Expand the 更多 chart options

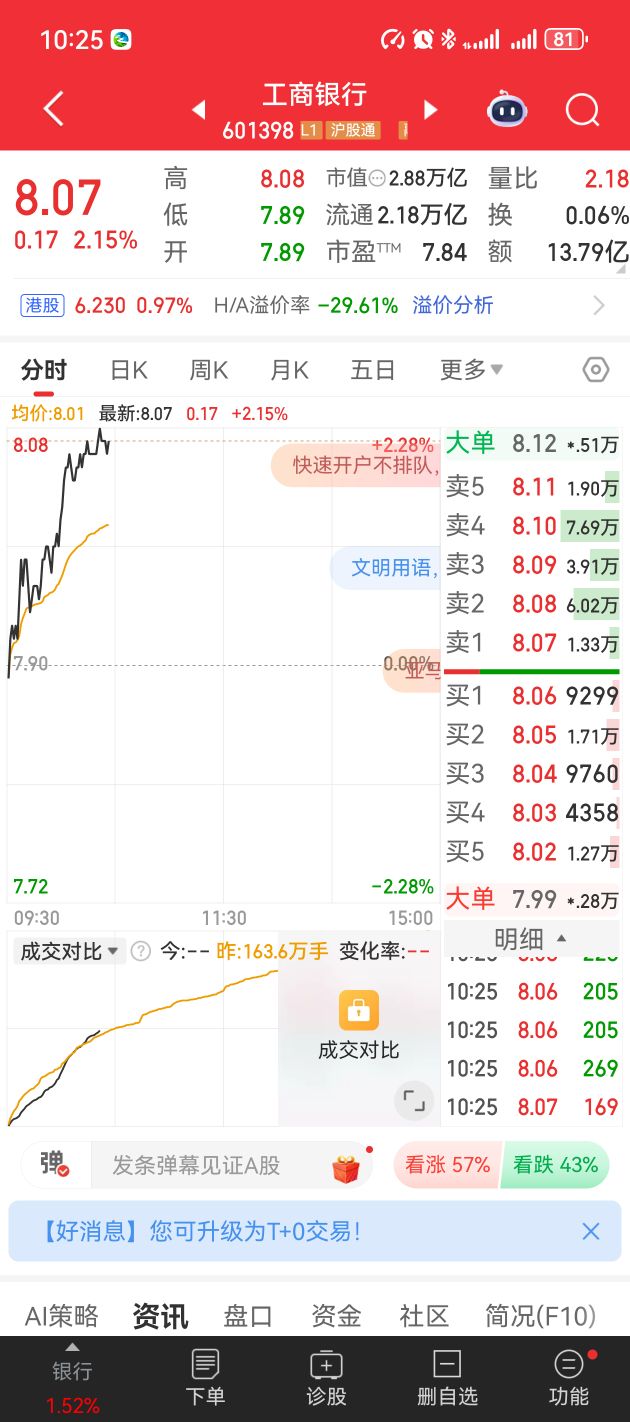(471, 371)
